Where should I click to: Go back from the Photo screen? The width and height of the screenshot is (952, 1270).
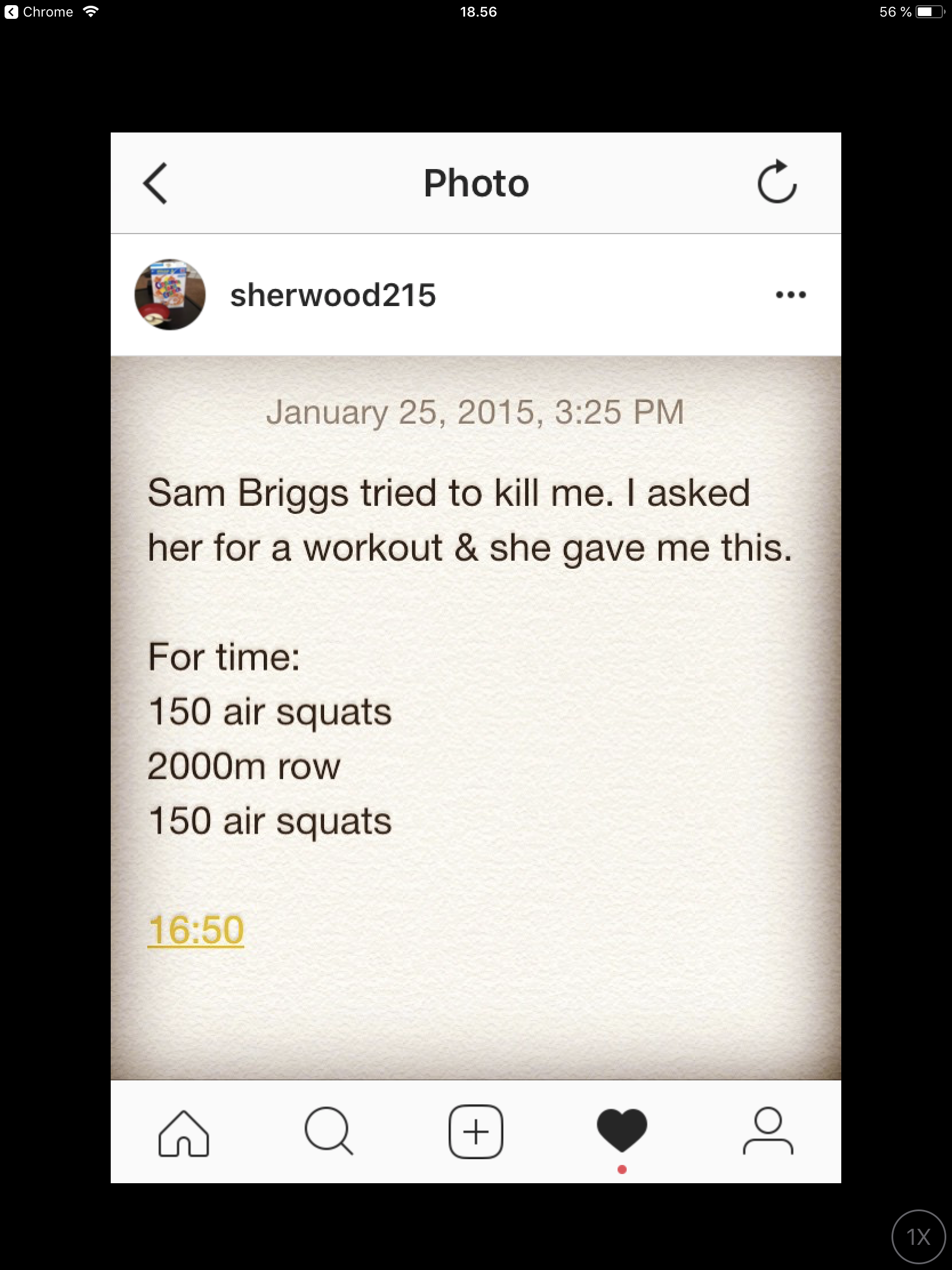pos(155,183)
